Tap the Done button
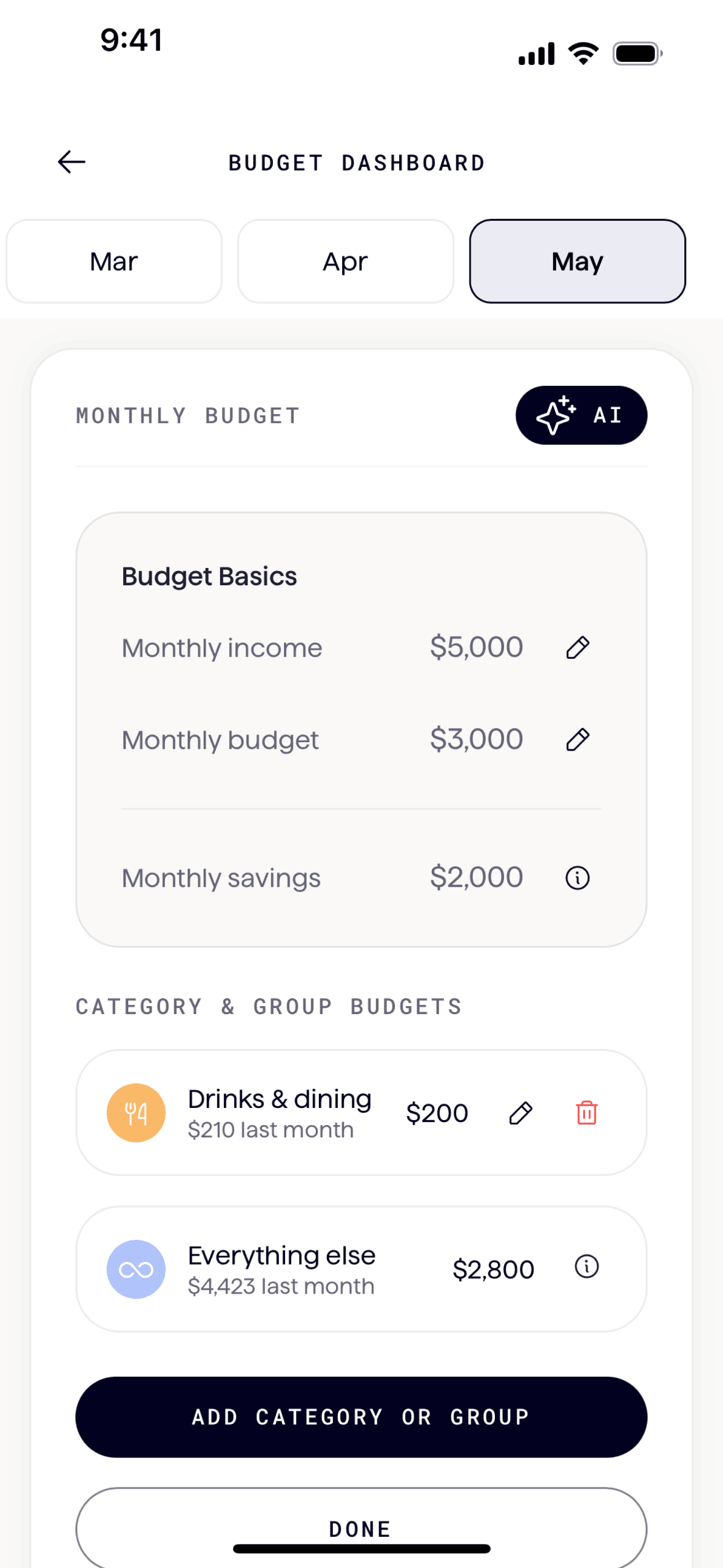Image resolution: width=723 pixels, height=1568 pixels. [361, 1526]
